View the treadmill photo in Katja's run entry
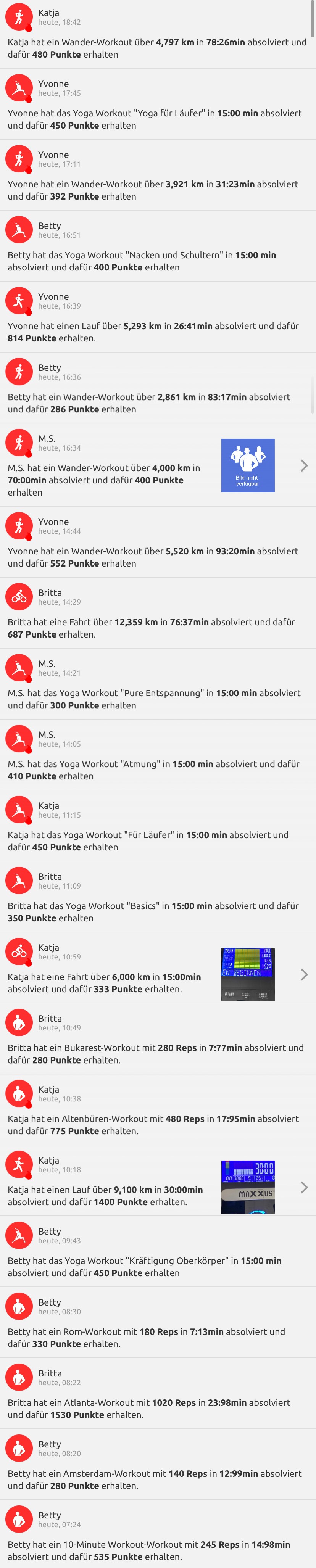The height and width of the screenshot is (1568, 316). (247, 1186)
